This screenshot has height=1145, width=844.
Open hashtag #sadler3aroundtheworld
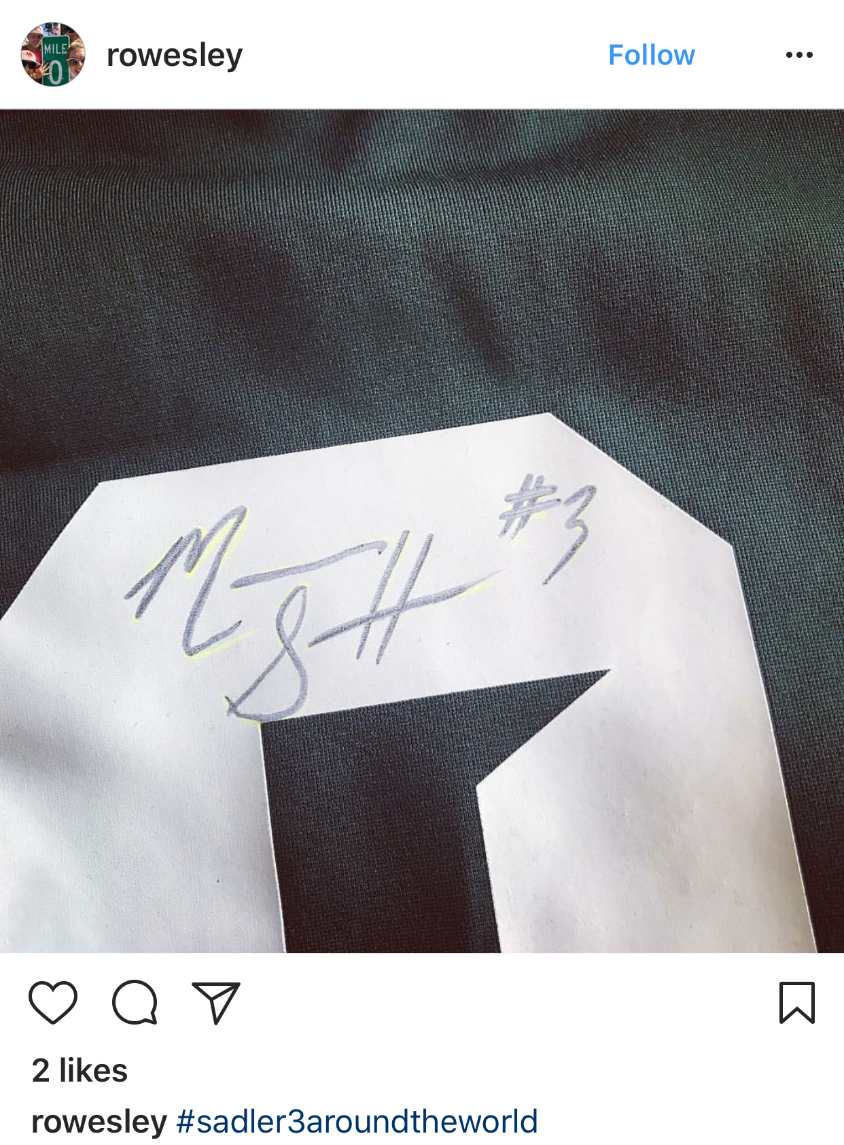357,1121
